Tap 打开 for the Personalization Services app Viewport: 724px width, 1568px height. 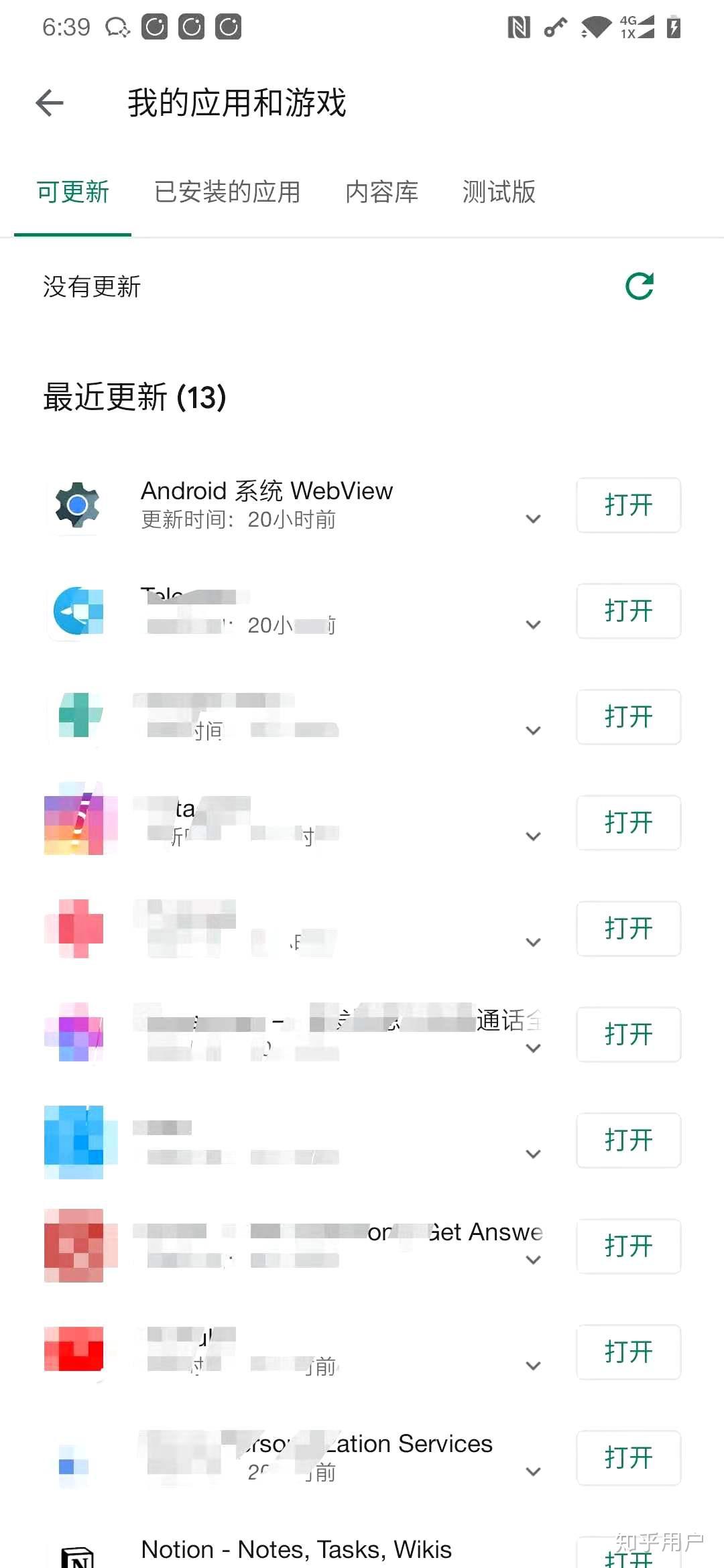tap(628, 1458)
